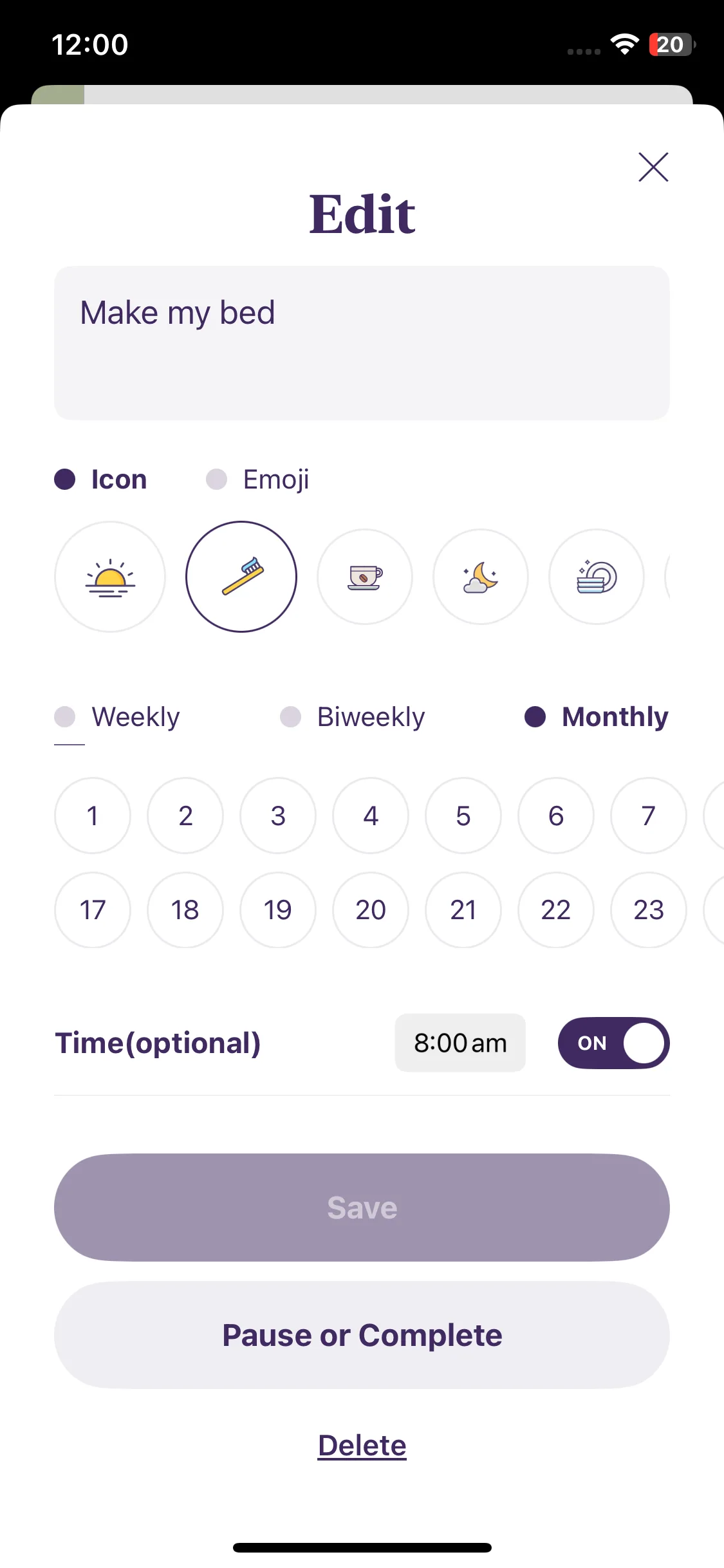Edit the habit name field
The width and height of the screenshot is (724, 1568).
tap(362, 342)
